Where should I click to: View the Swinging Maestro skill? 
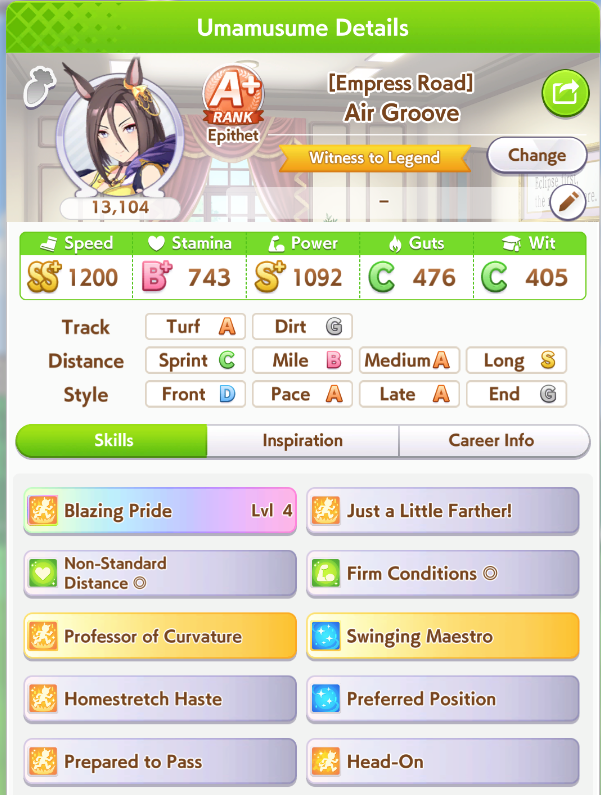click(x=442, y=636)
